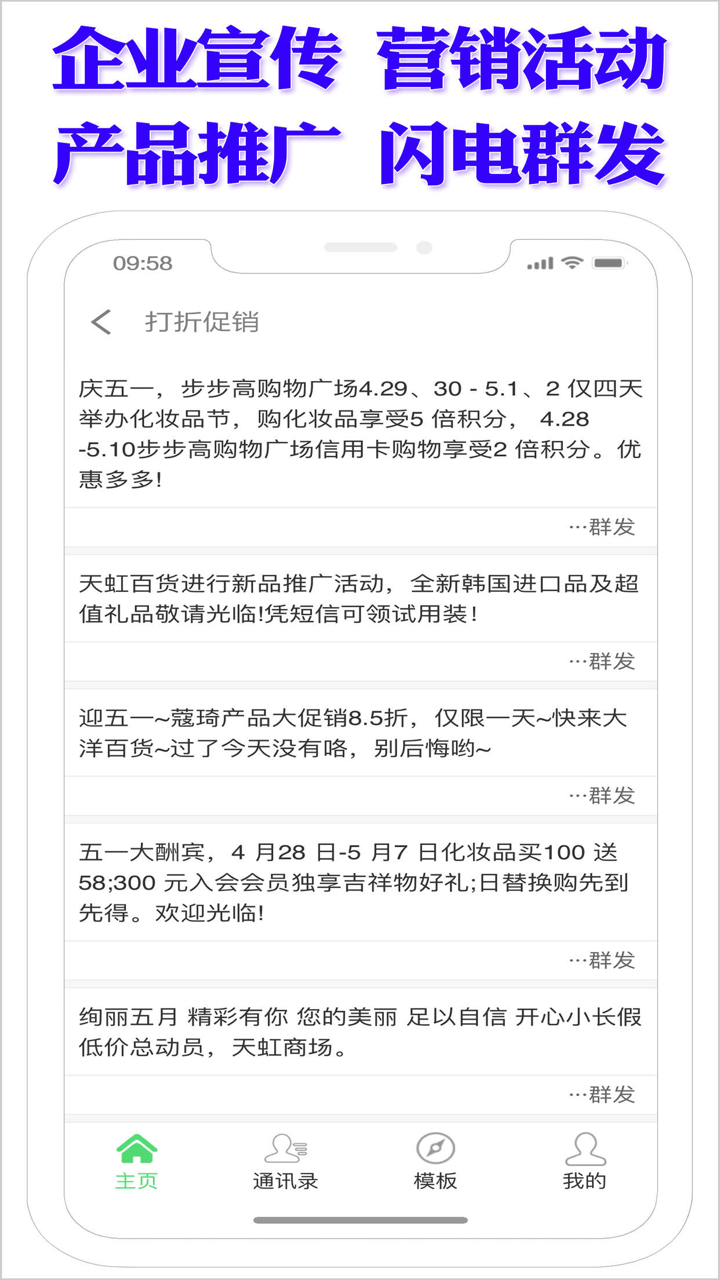Open more options on the 天虹百货 message card
Screen dimensions: 720x1280
(x=578, y=661)
